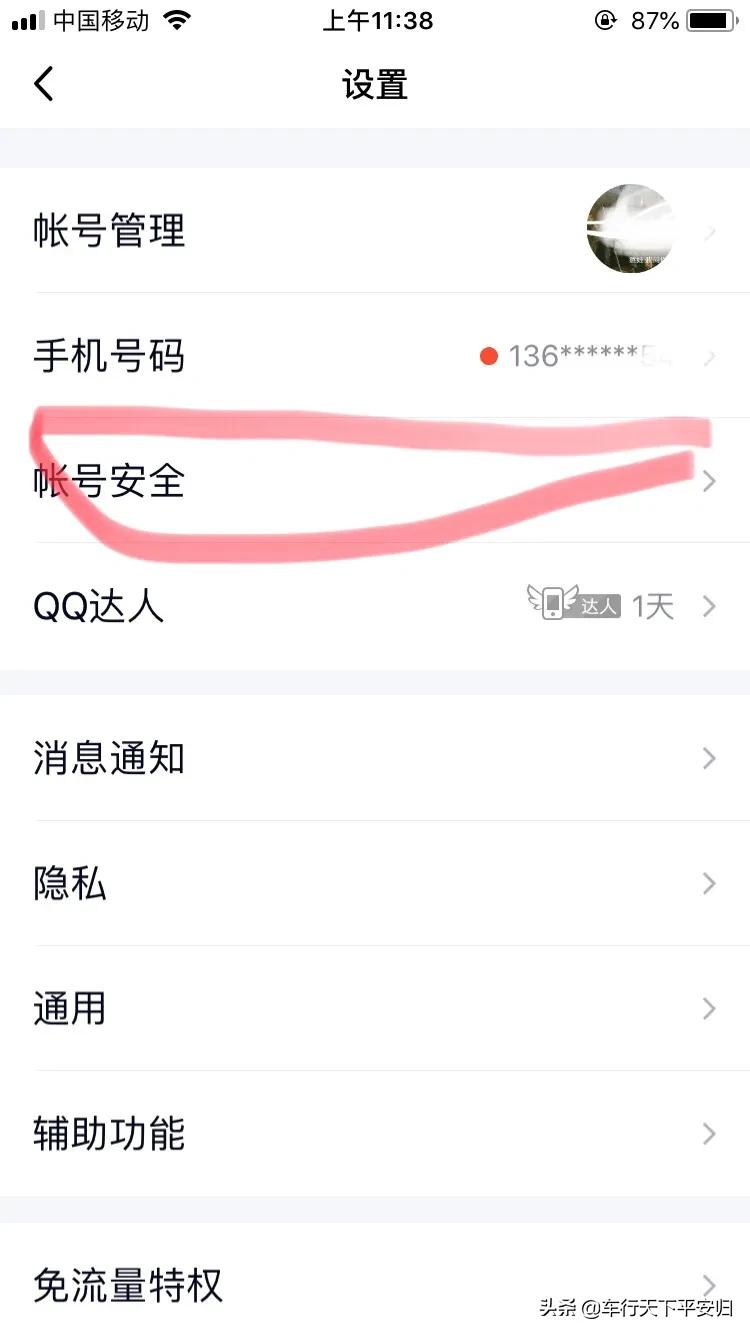Viewport: 750px width, 1334px height.
Task: Expand the chevron beside 通用
Action: [x=710, y=1008]
